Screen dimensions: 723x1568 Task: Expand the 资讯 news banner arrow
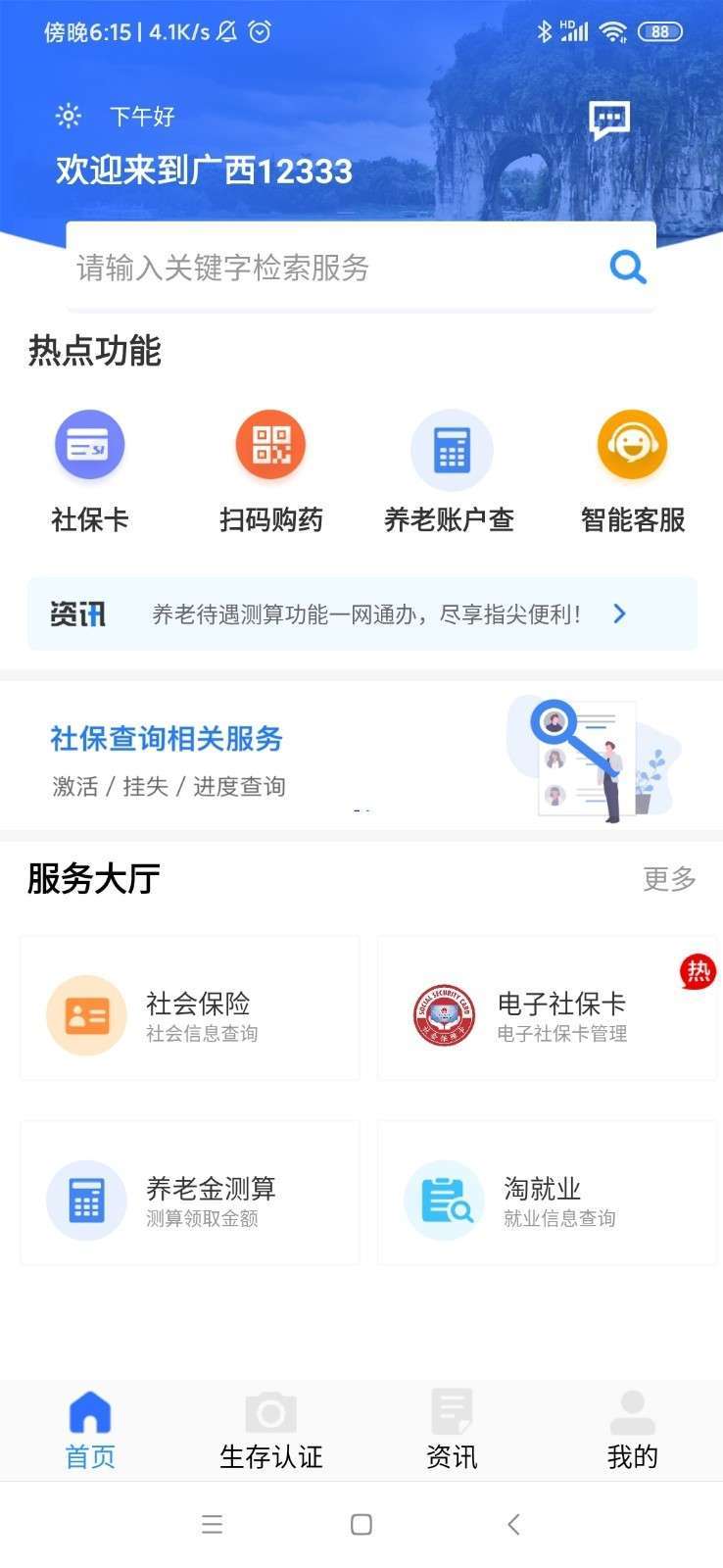click(x=619, y=613)
